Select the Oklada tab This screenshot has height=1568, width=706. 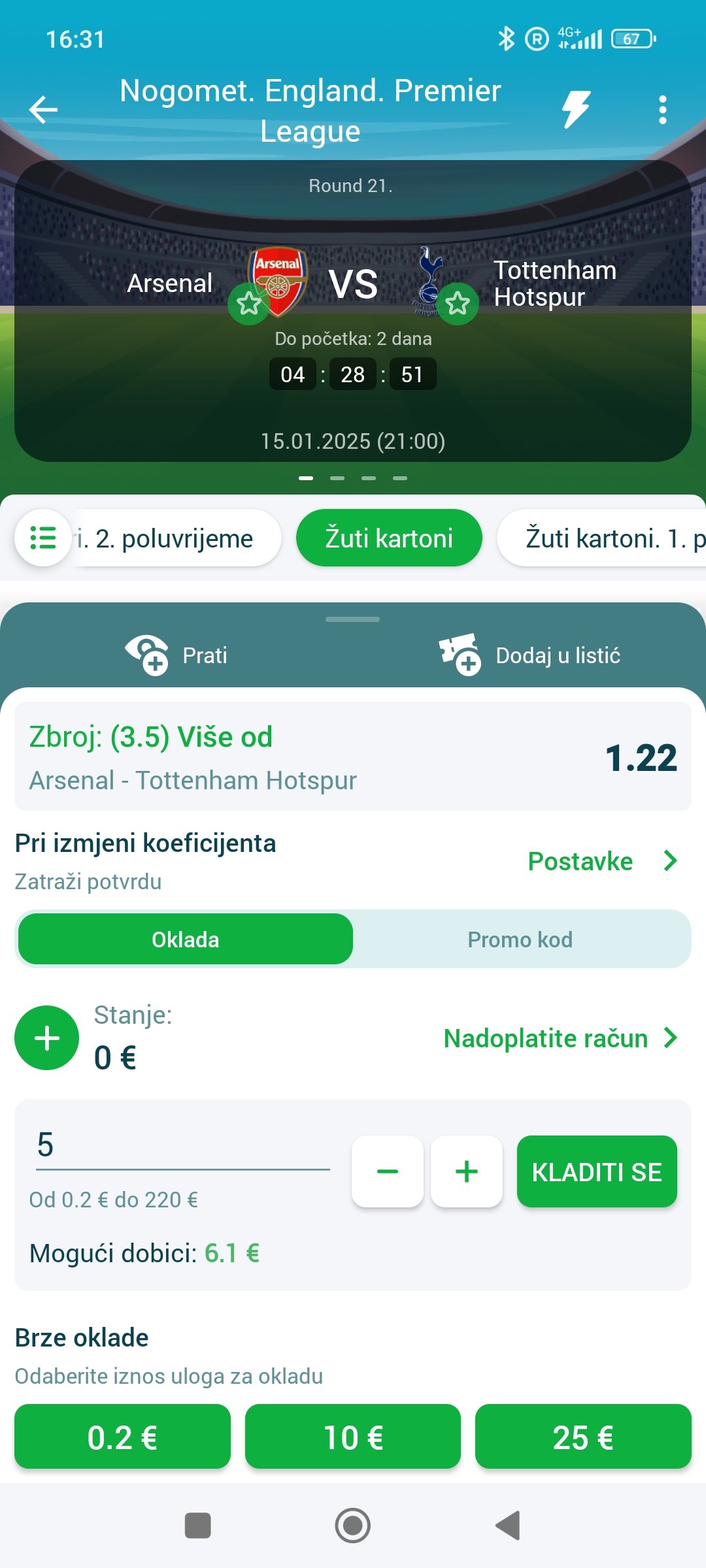[186, 939]
